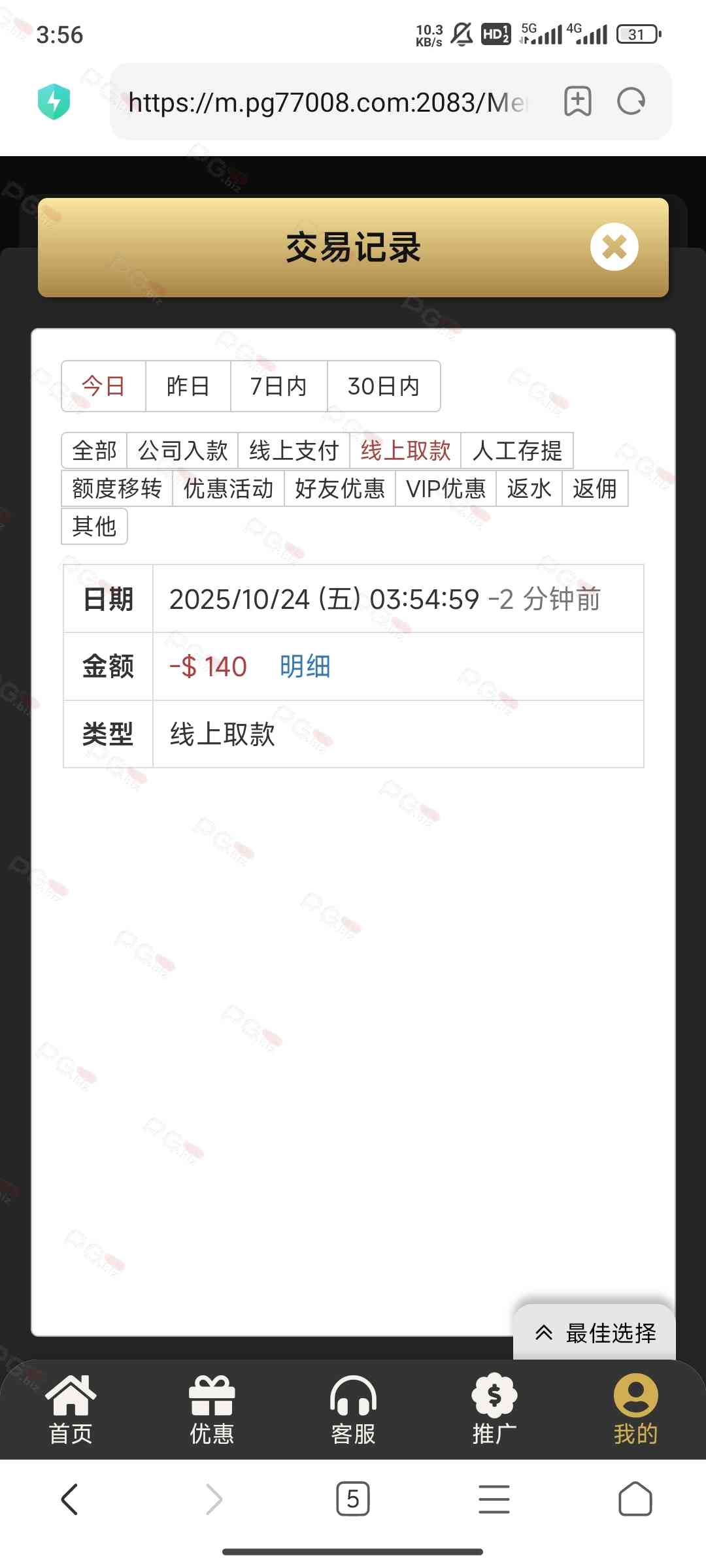
Task: Open the 明细 link for the -$140 withdrawal
Action: tap(305, 666)
